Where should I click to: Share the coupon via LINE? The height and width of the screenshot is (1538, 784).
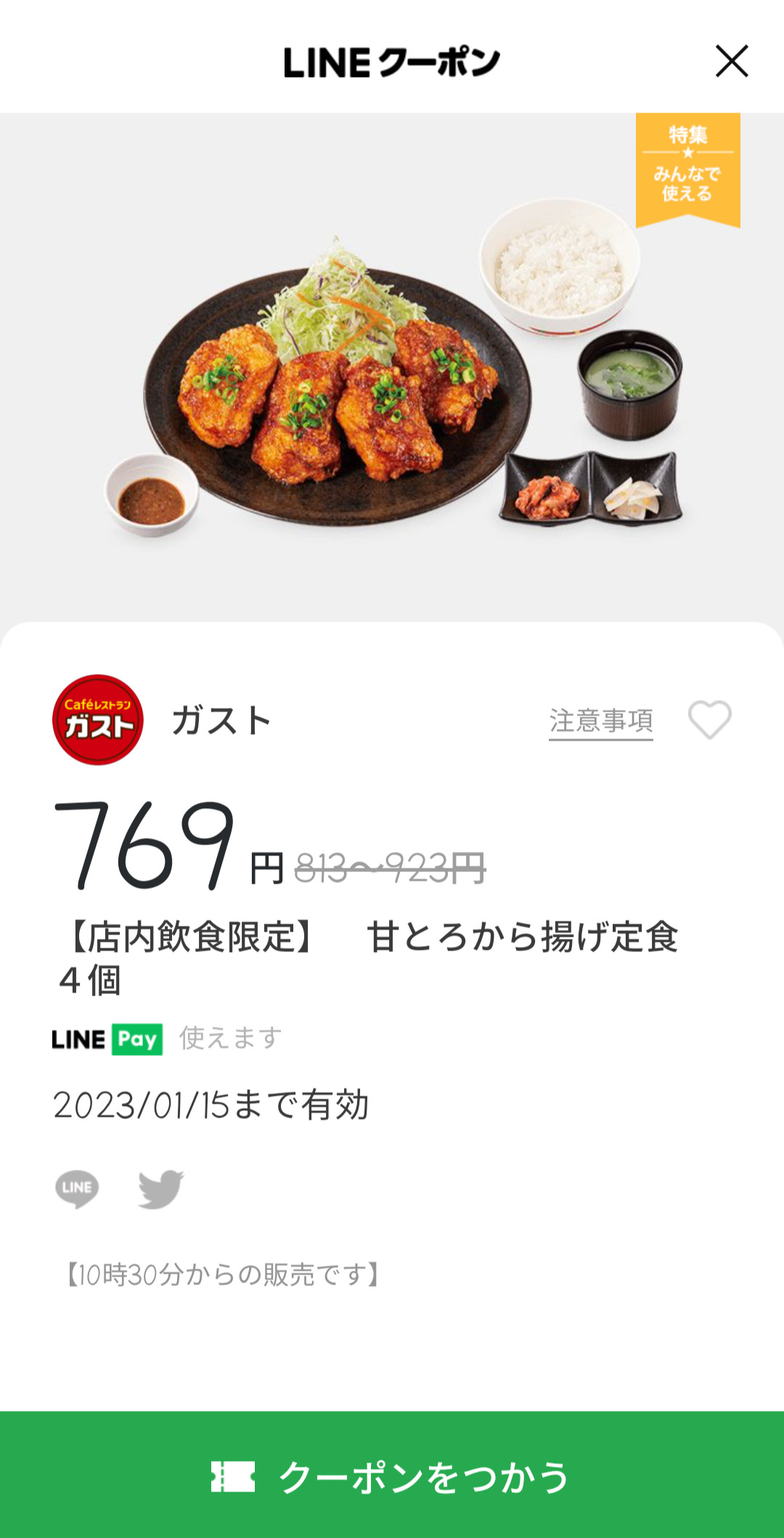(x=77, y=1189)
